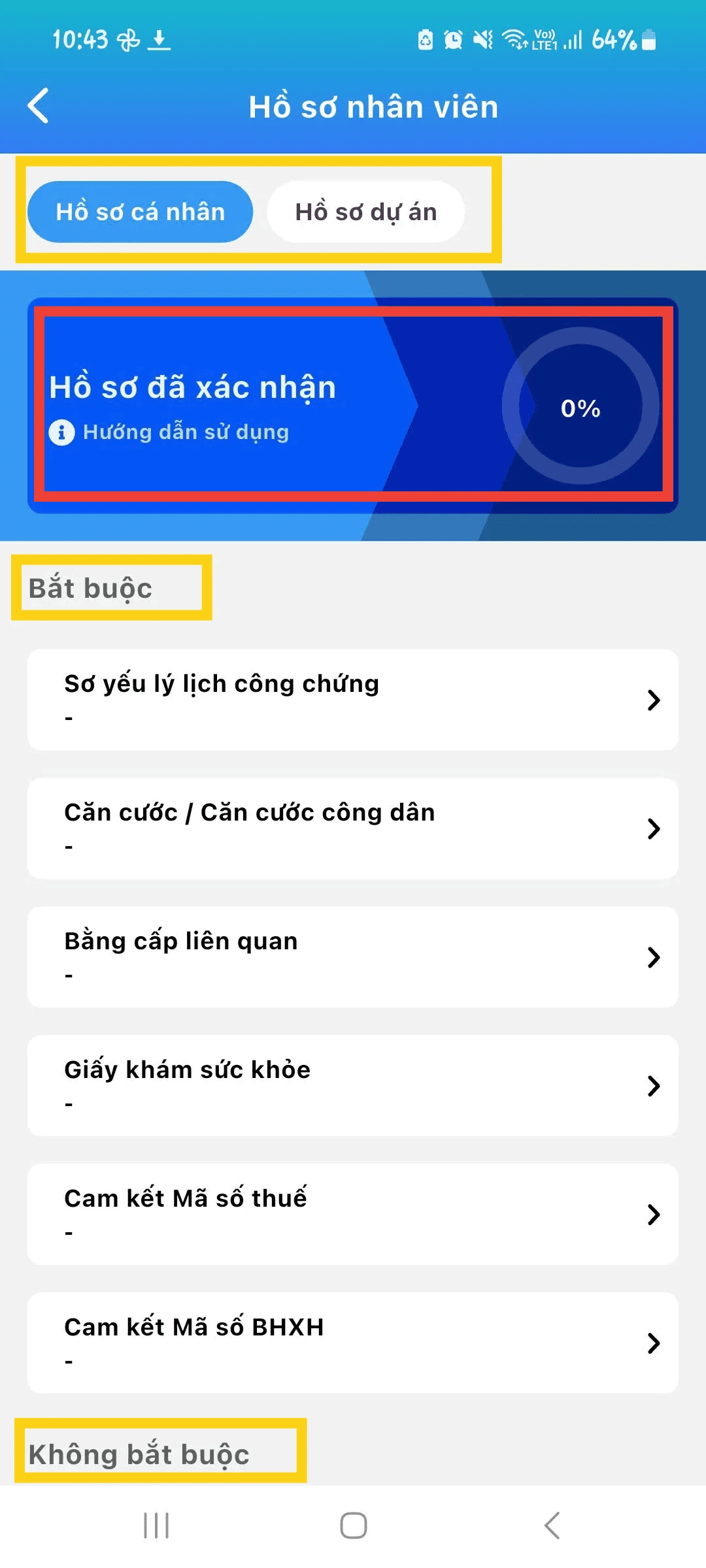Viewport: 706px width, 1568px height.
Task: Open Bằng cấp liên quan row
Action: pos(352,956)
